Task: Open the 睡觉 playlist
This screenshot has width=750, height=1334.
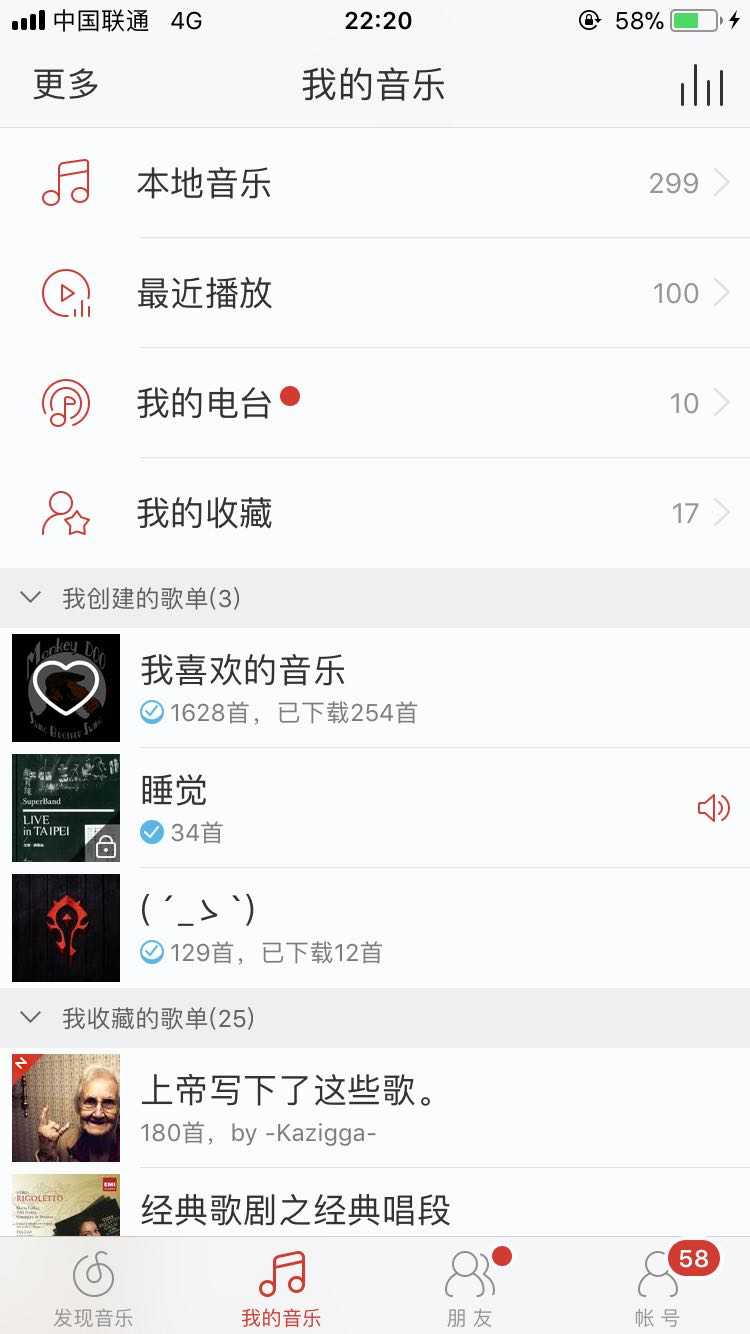Action: point(375,808)
